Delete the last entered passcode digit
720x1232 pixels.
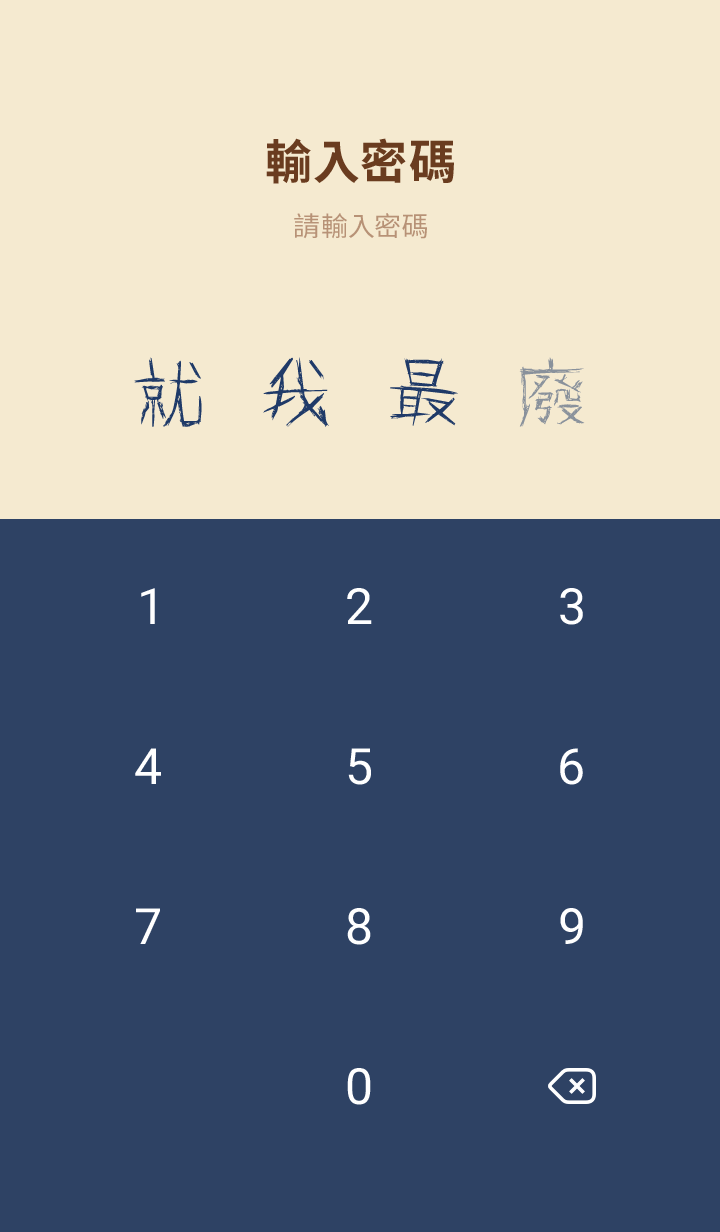(572, 1086)
